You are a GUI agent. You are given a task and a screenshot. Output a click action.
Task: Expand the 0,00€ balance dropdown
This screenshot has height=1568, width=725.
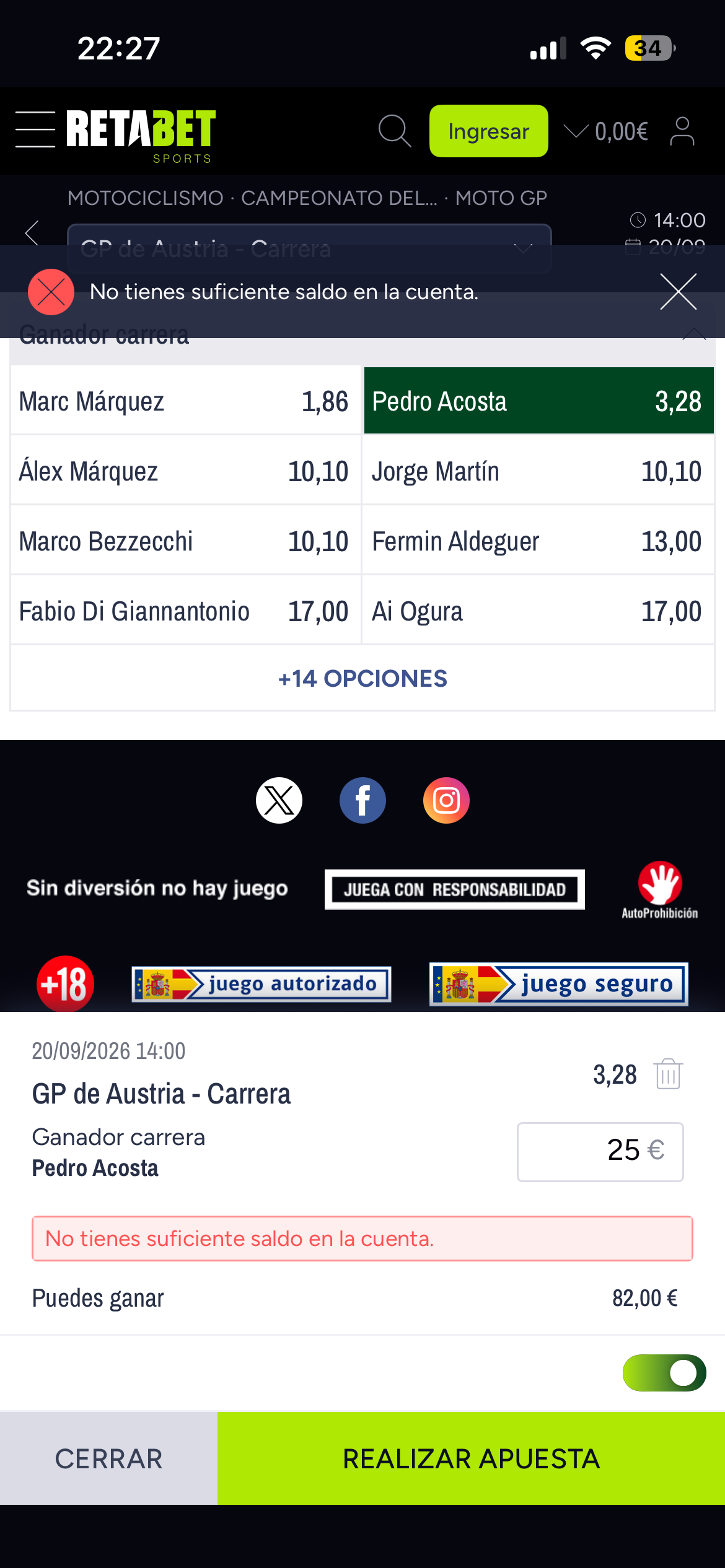coord(605,131)
